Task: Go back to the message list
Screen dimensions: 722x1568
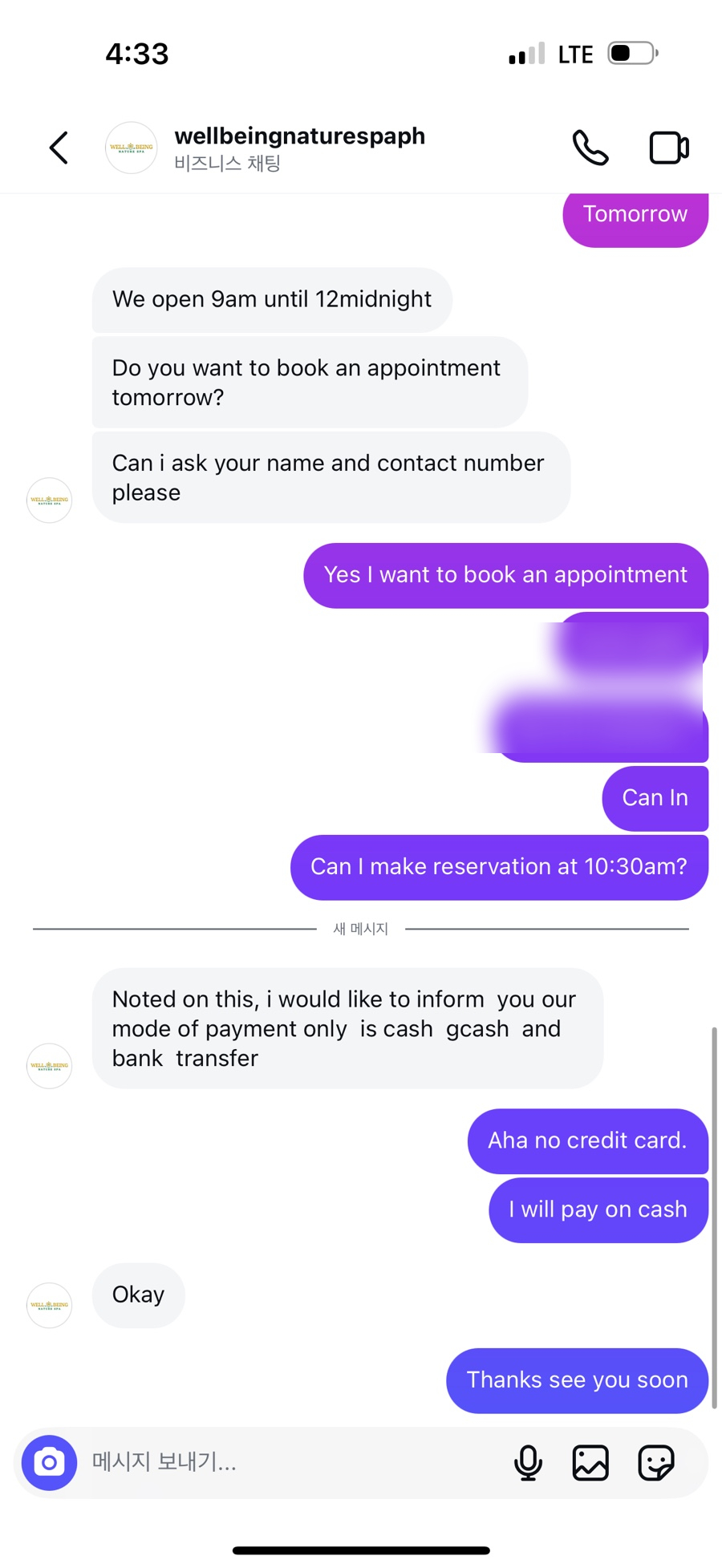Action: 59,148
